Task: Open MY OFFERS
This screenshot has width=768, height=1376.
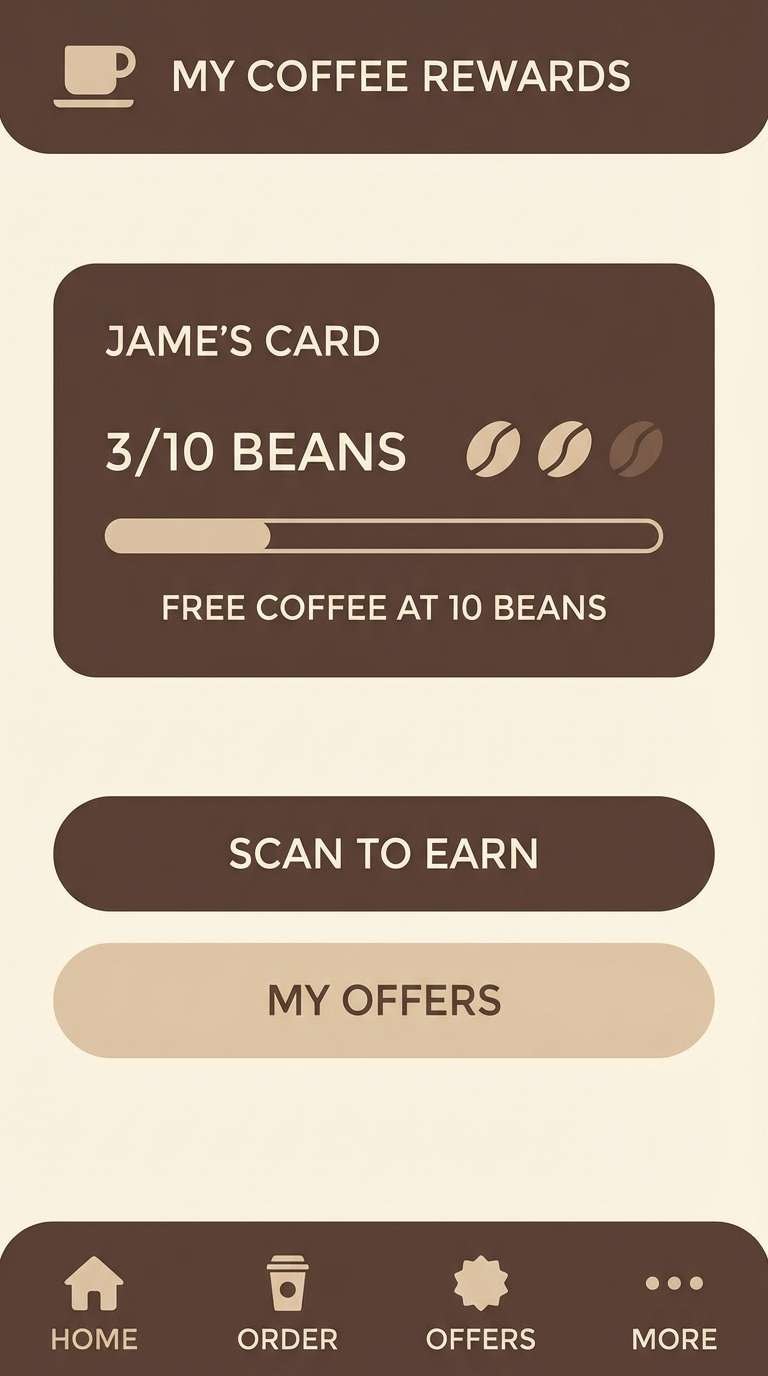Action: click(384, 999)
